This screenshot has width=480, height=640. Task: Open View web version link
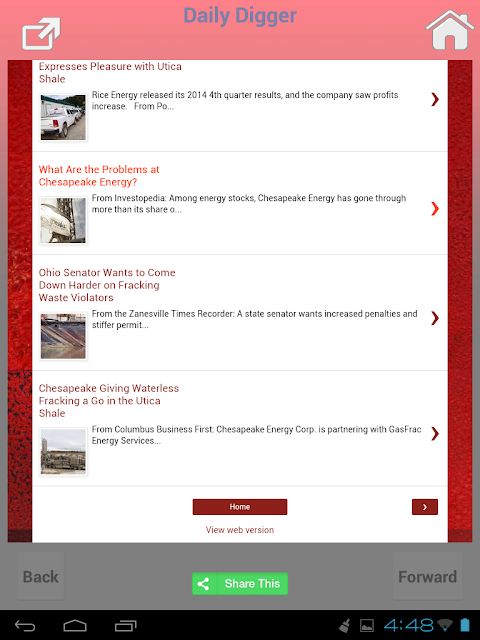point(240,530)
